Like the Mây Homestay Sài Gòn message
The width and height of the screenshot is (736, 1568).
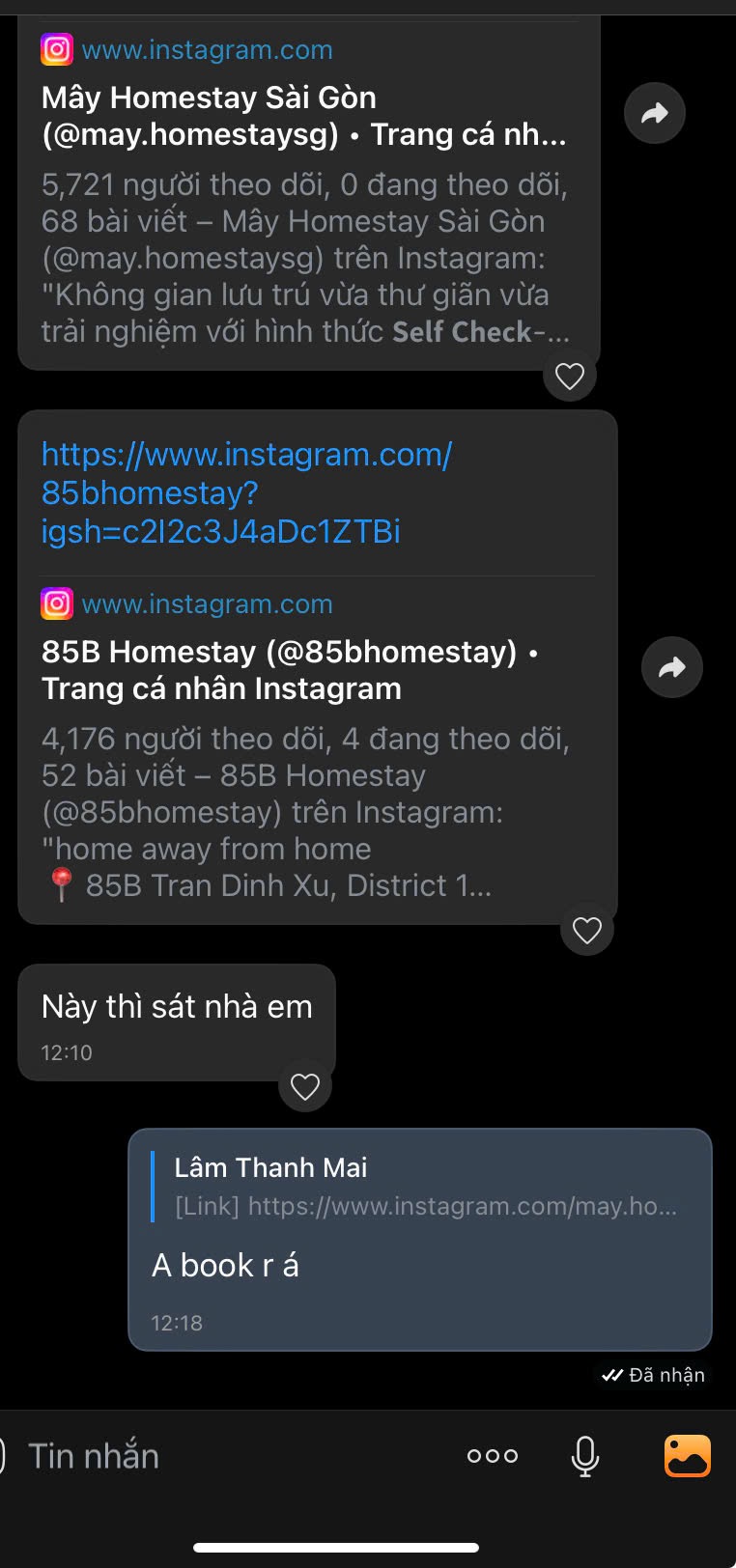[570, 376]
